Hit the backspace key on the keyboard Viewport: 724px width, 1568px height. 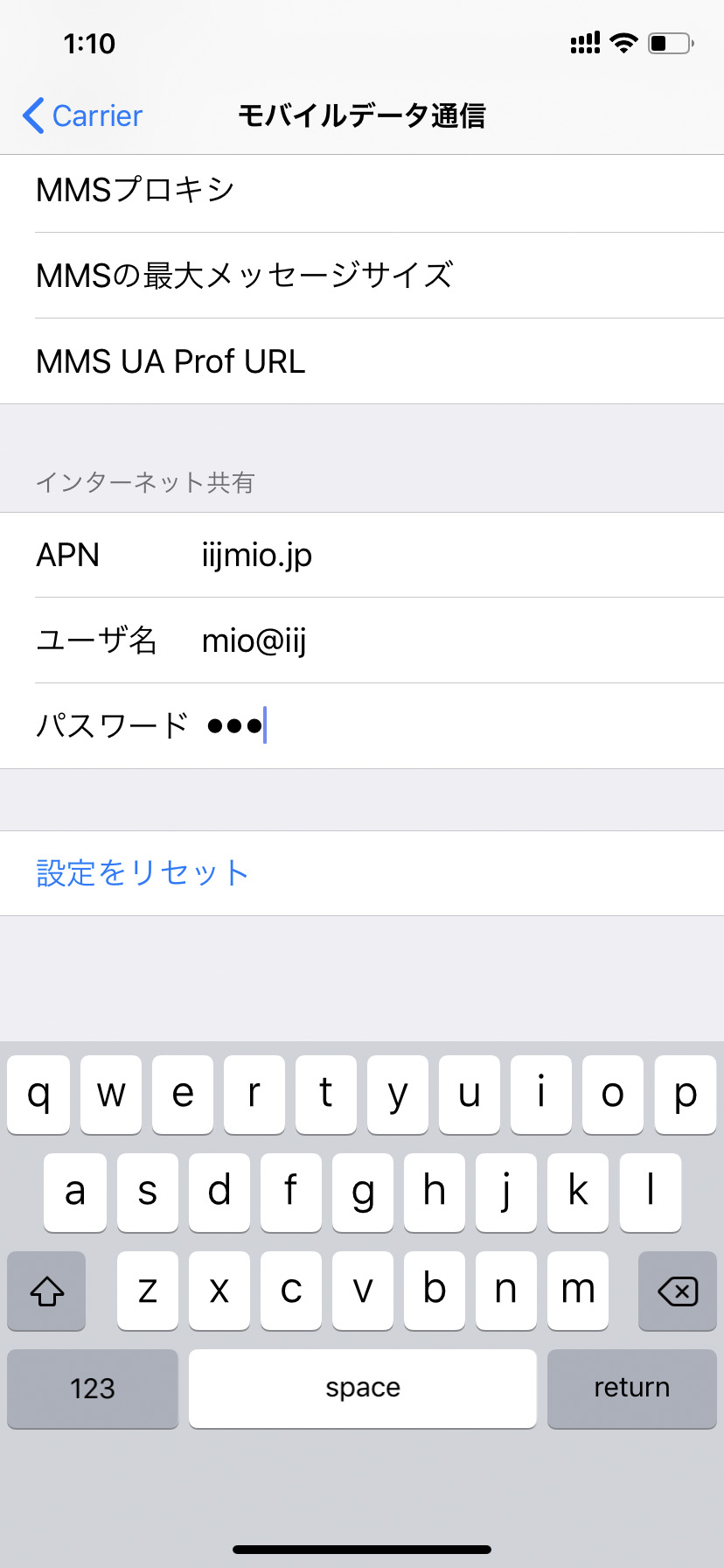pos(677,1291)
